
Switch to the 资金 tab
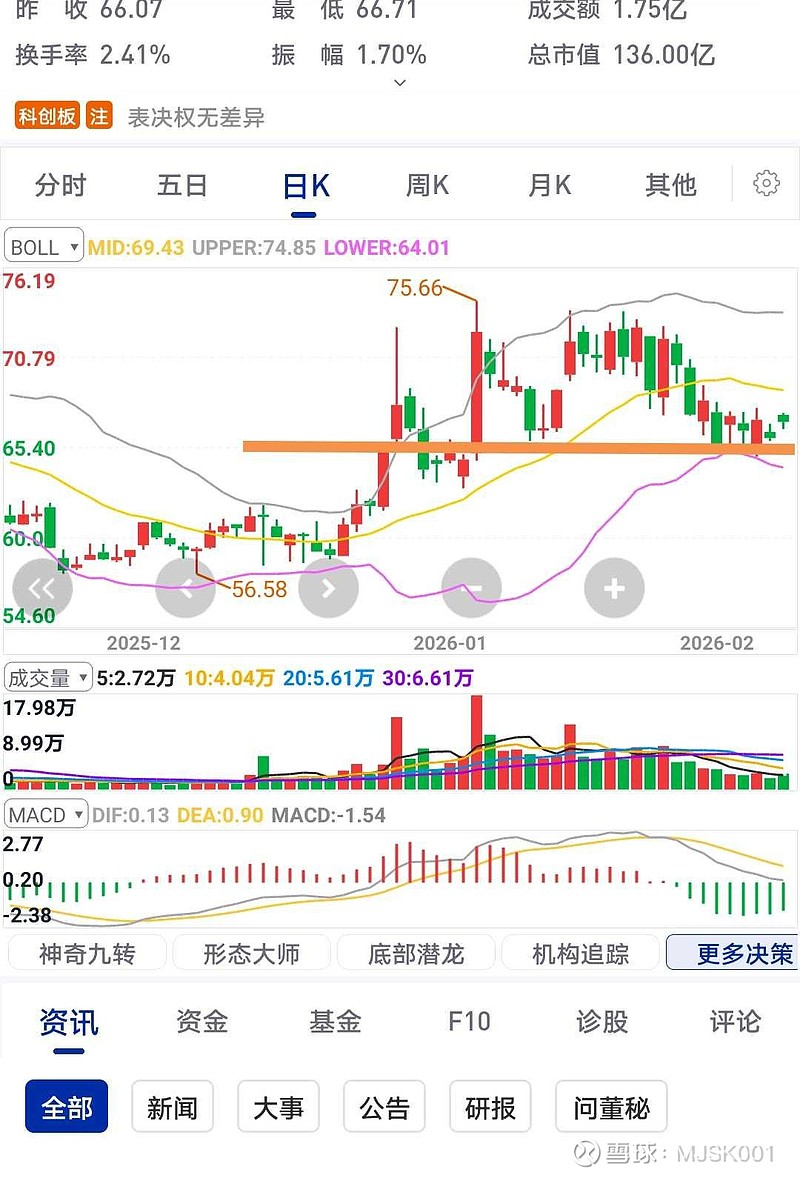pyautogui.click(x=202, y=1021)
